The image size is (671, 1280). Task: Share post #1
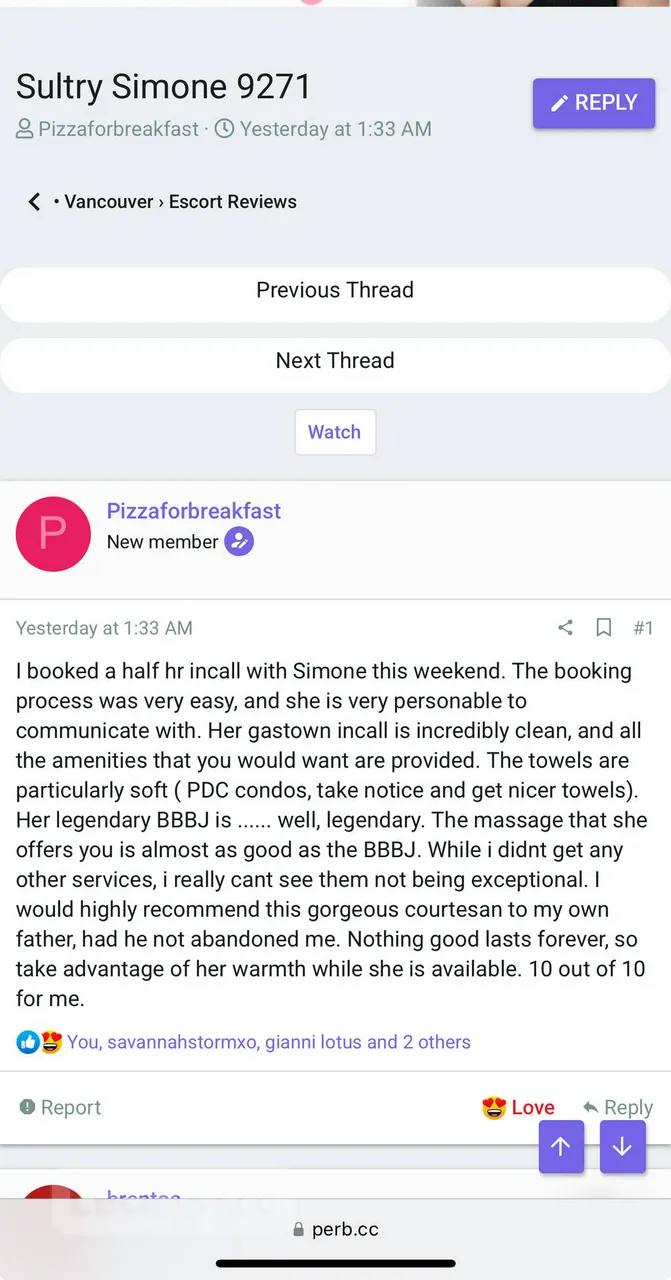point(565,628)
